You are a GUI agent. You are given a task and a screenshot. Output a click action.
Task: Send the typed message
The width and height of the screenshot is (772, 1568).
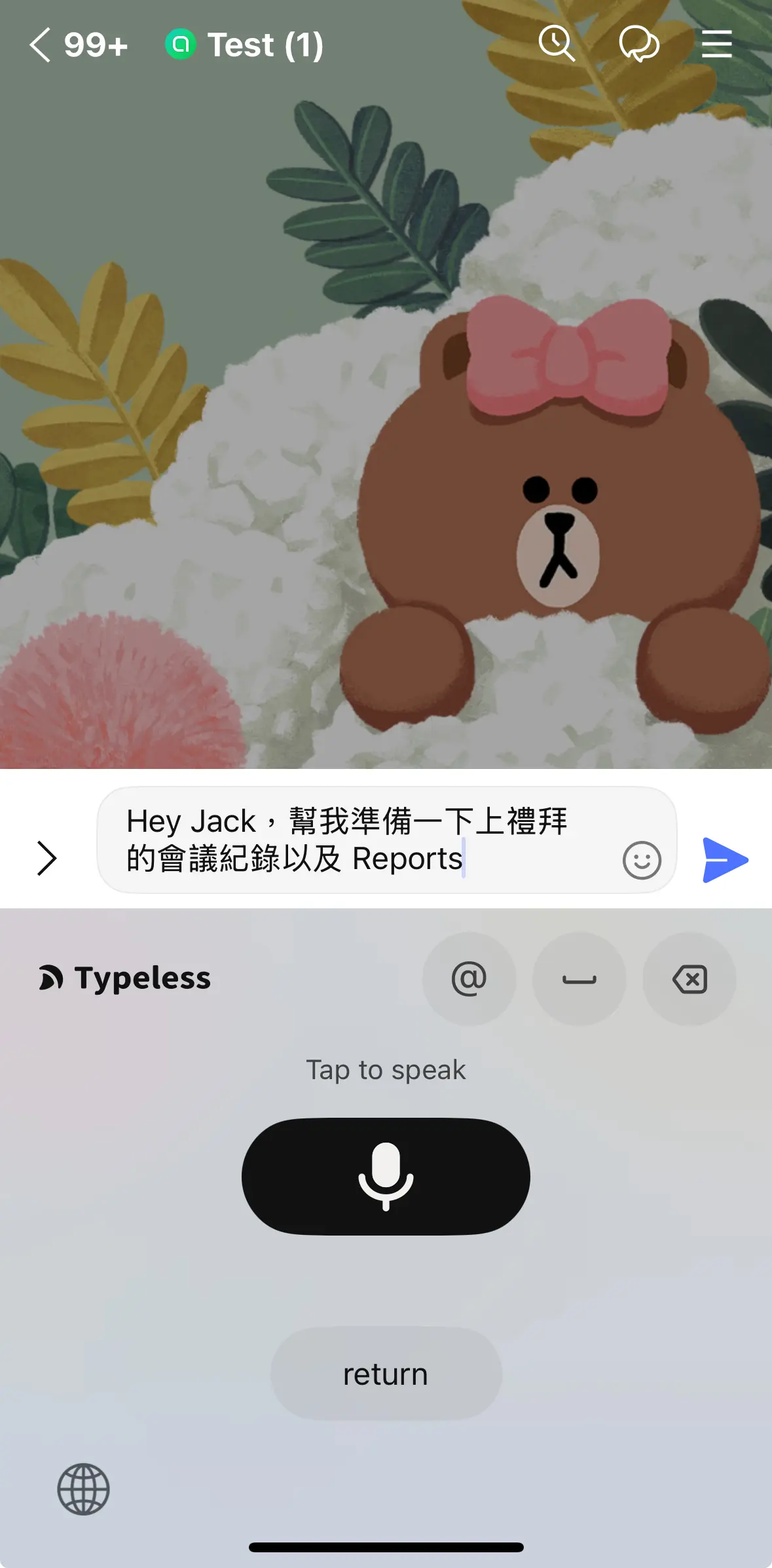(x=725, y=860)
